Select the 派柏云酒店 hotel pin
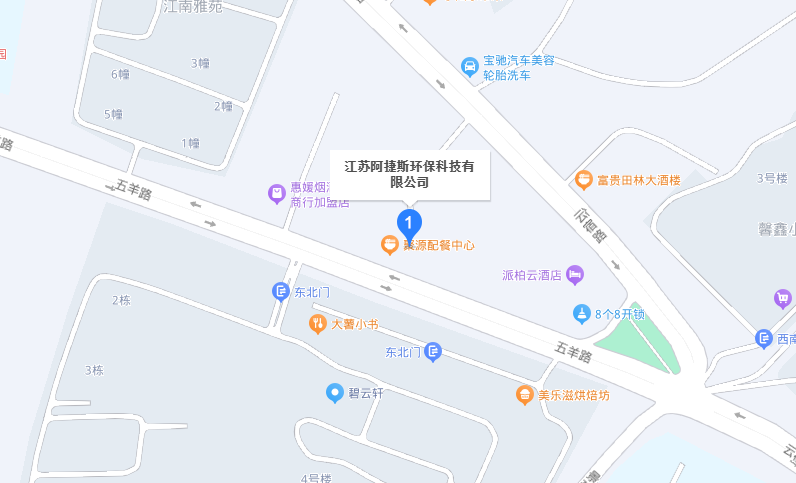This screenshot has height=483, width=796. point(574,273)
